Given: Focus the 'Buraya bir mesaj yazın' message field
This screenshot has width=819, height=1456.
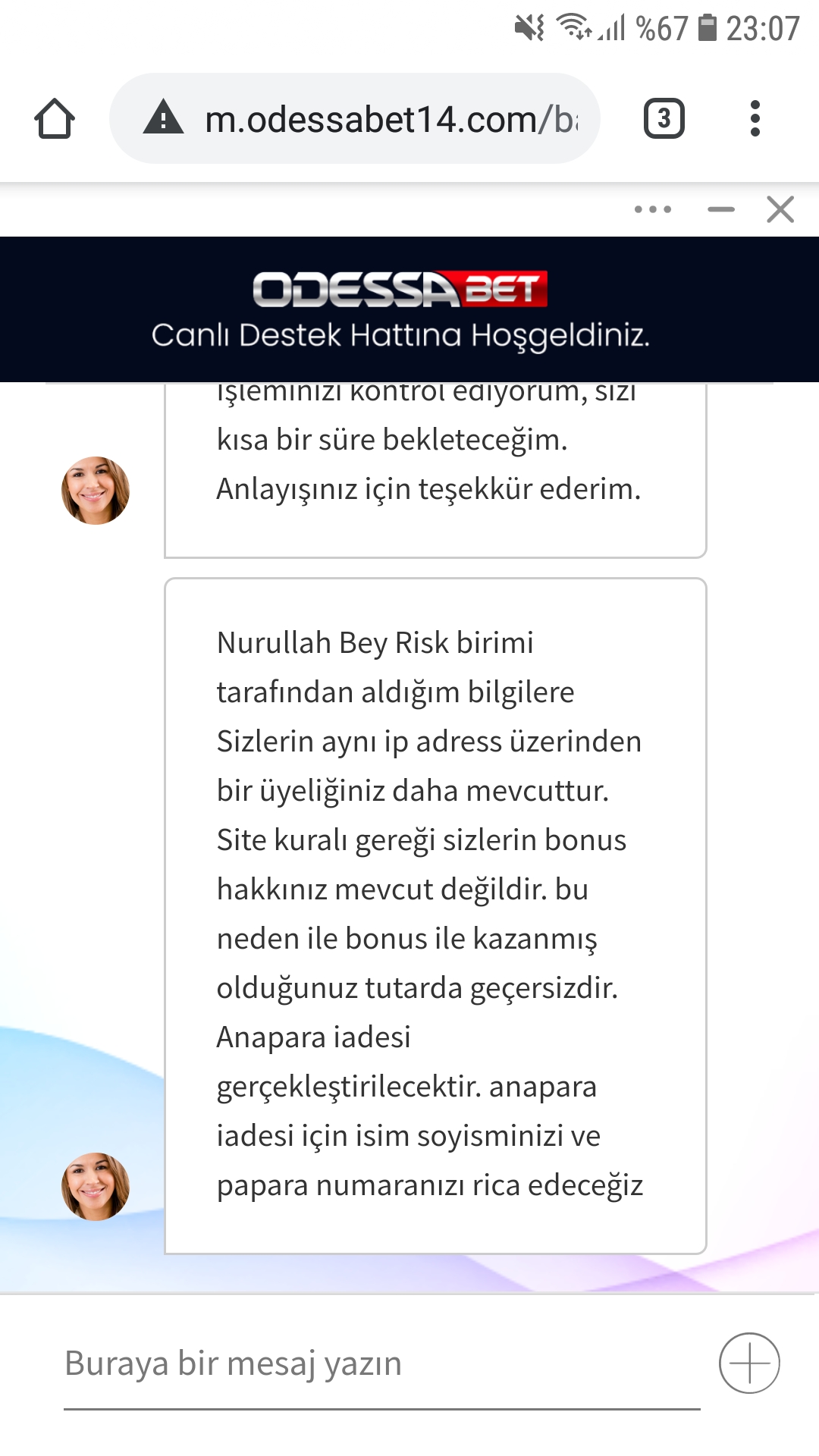Looking at the screenshot, I should click(x=382, y=1363).
